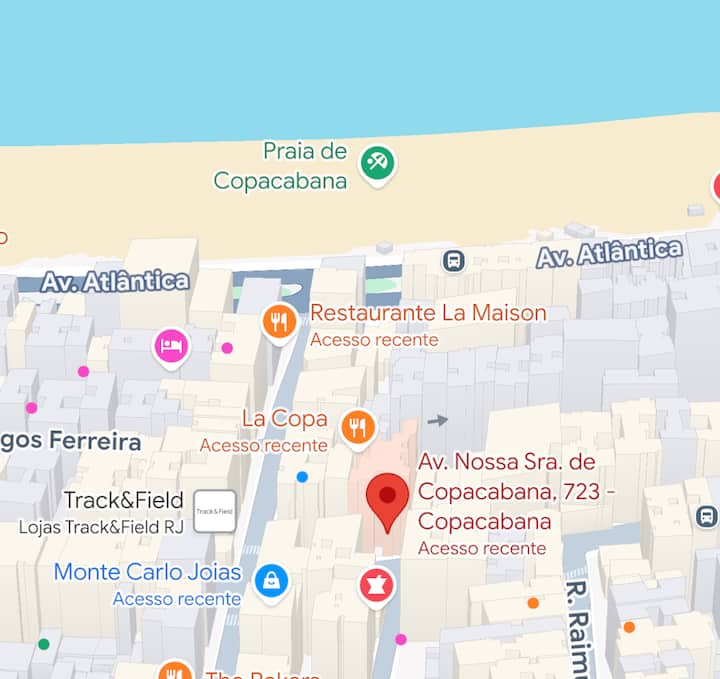The width and height of the screenshot is (720, 679).
Task: Open the red museum marker below the pin
Action: click(376, 585)
